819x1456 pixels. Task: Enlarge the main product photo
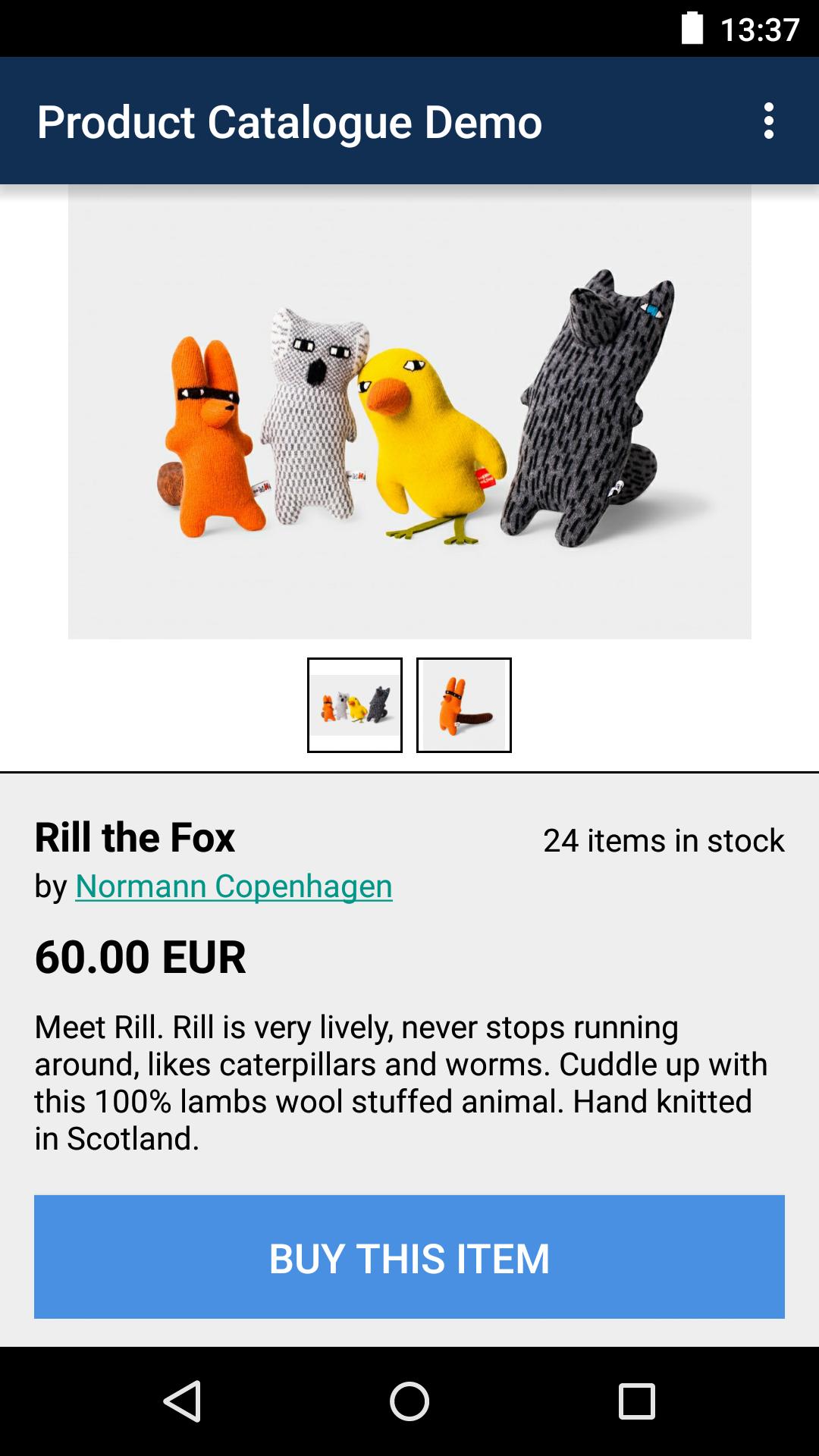click(x=409, y=412)
